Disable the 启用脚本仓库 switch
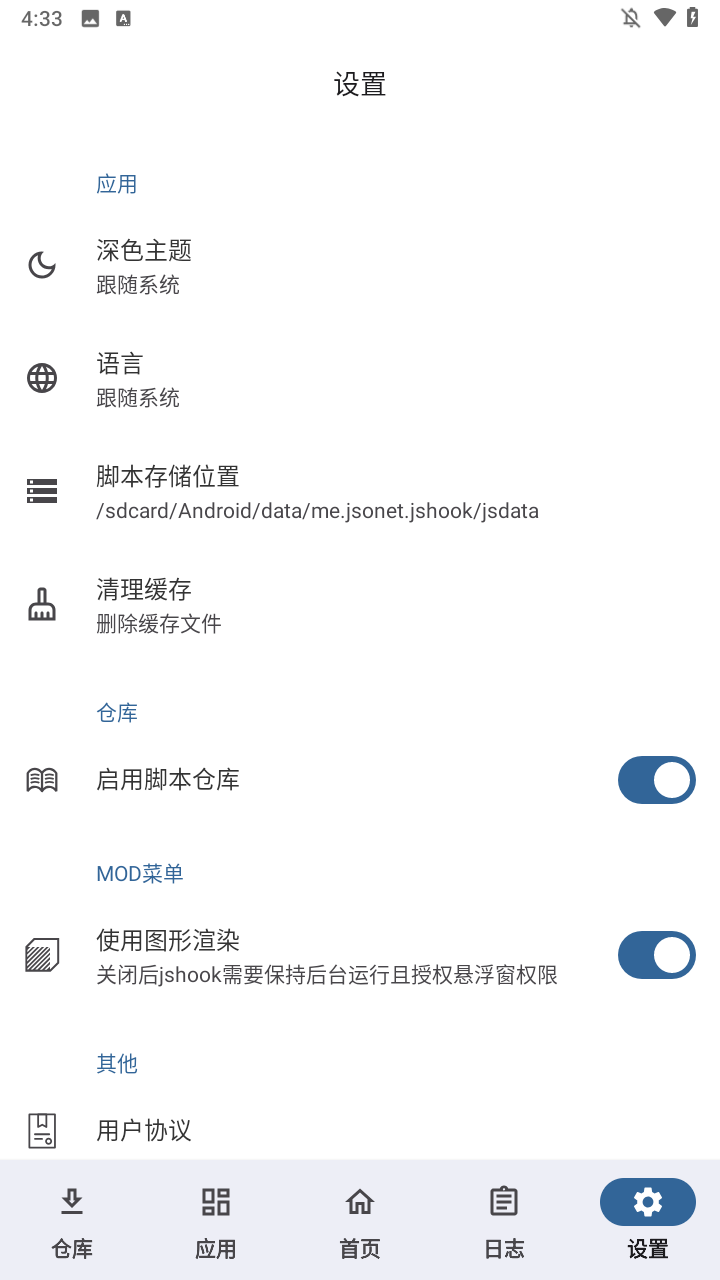The width and height of the screenshot is (720, 1280). [656, 780]
